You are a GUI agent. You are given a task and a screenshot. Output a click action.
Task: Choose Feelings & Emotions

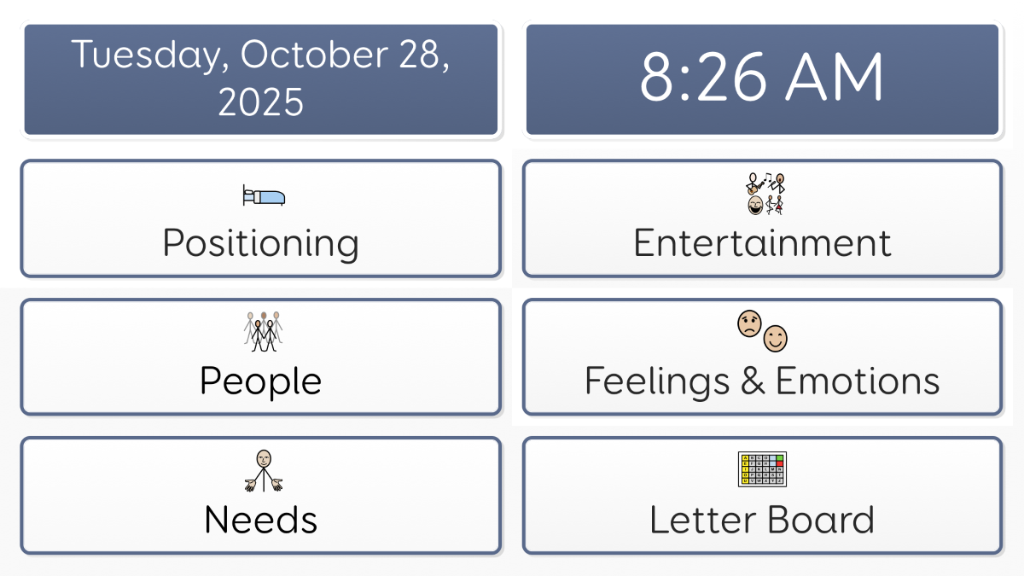(x=762, y=357)
